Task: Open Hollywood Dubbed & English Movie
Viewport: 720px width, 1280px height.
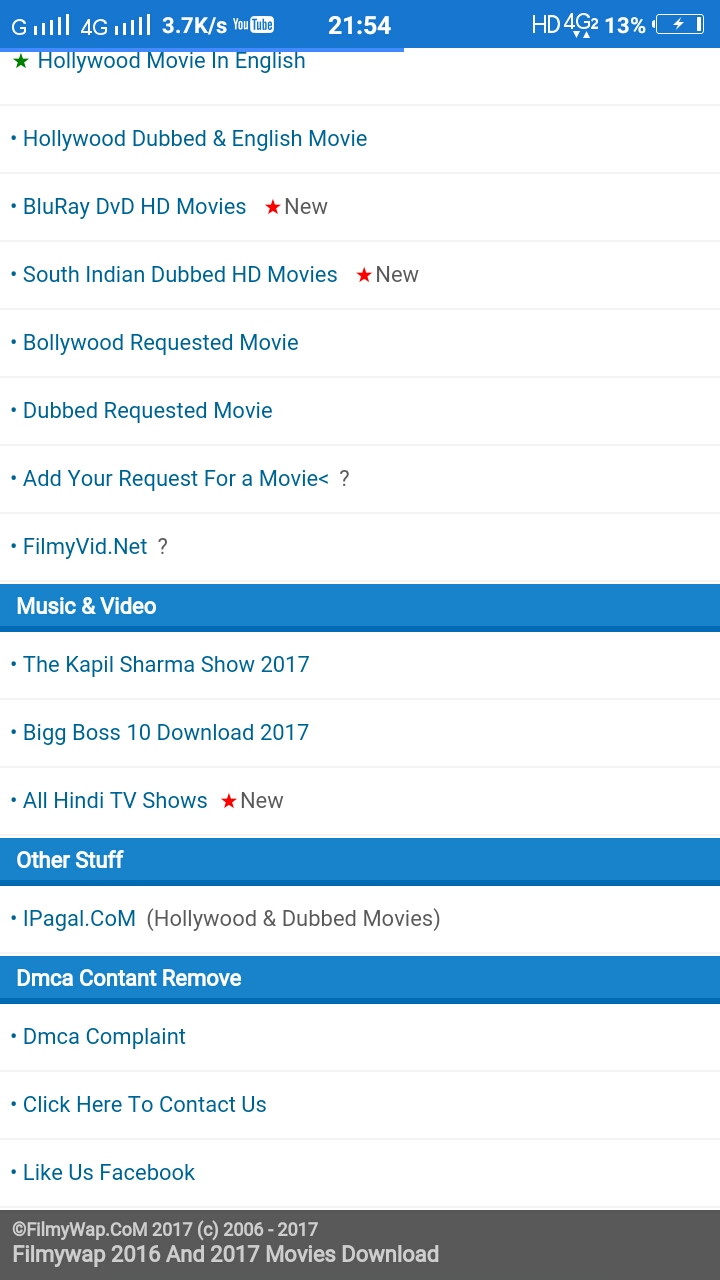Action: coord(195,139)
